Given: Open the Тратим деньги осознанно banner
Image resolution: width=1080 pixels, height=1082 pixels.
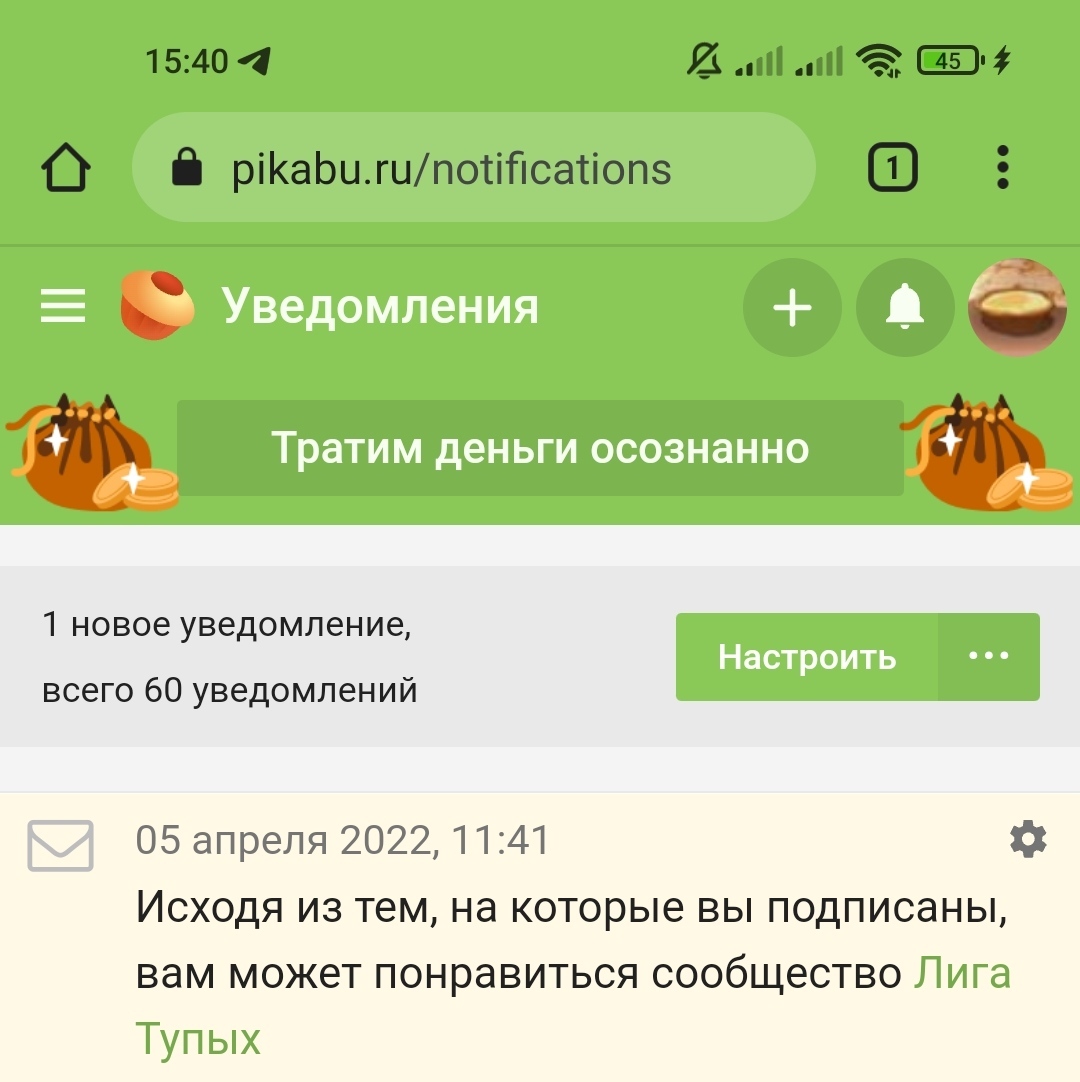Looking at the screenshot, I should 540,449.
